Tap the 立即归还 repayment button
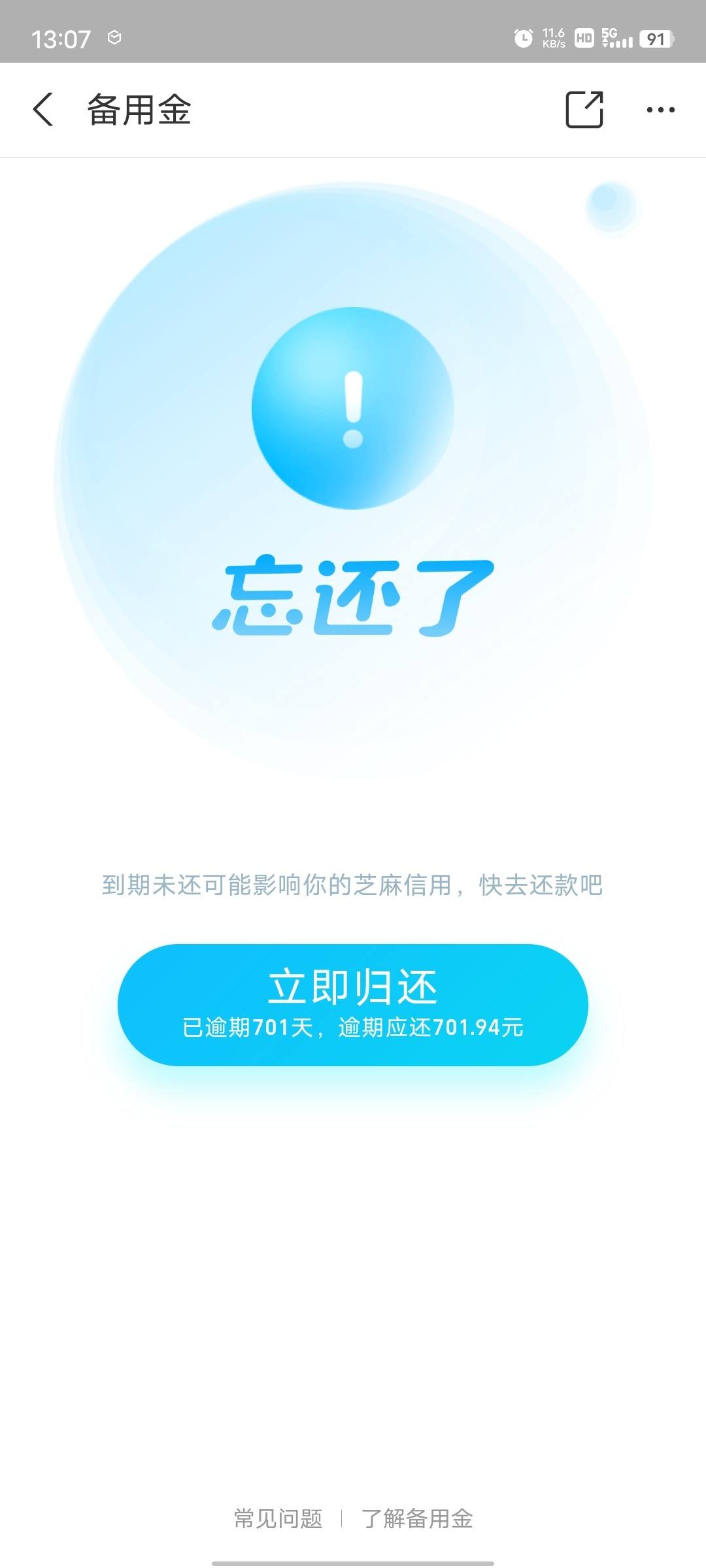Screen dimensions: 706x1568 (x=353, y=1005)
